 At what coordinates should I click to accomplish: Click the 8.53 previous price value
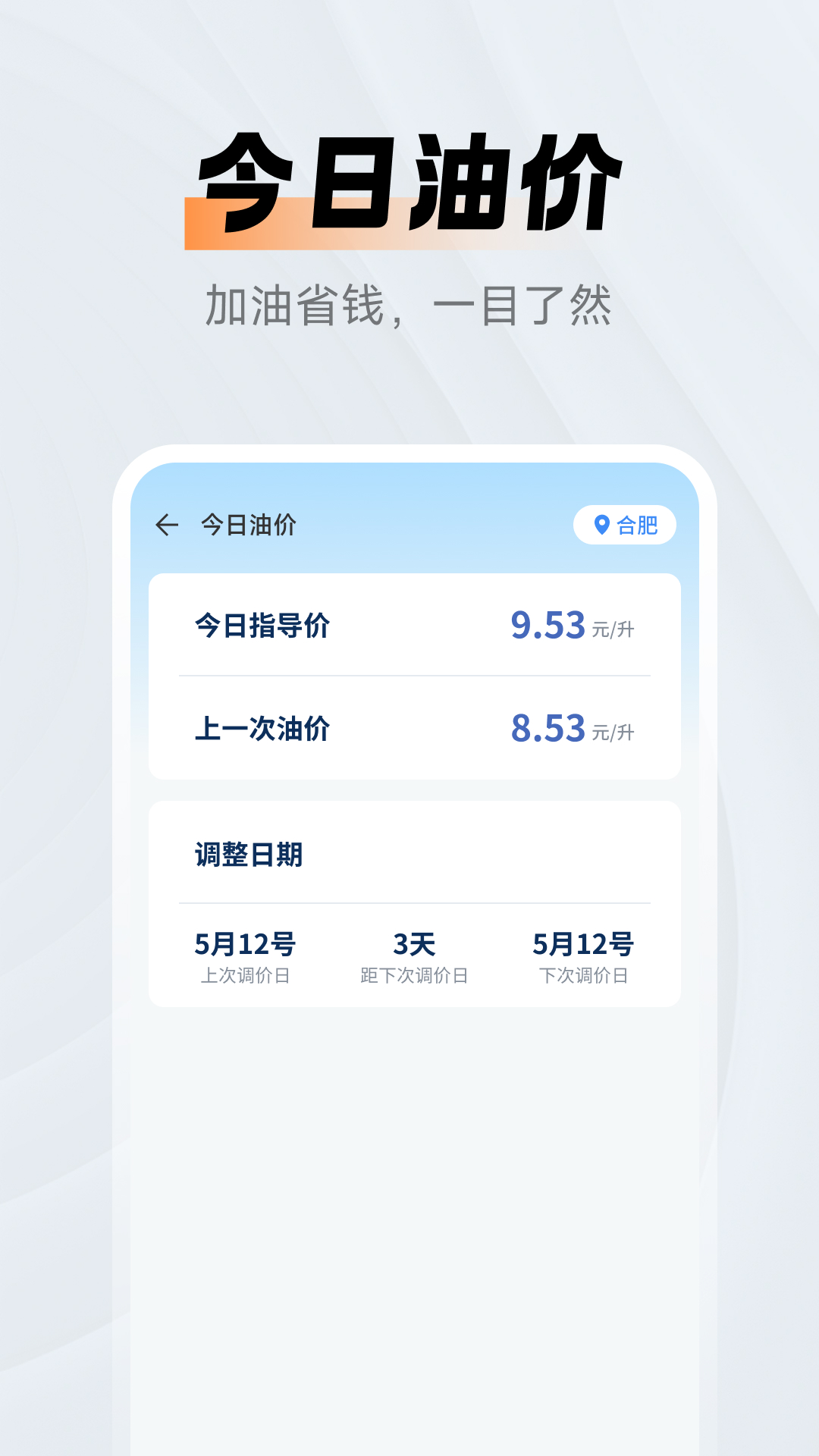[x=548, y=728]
